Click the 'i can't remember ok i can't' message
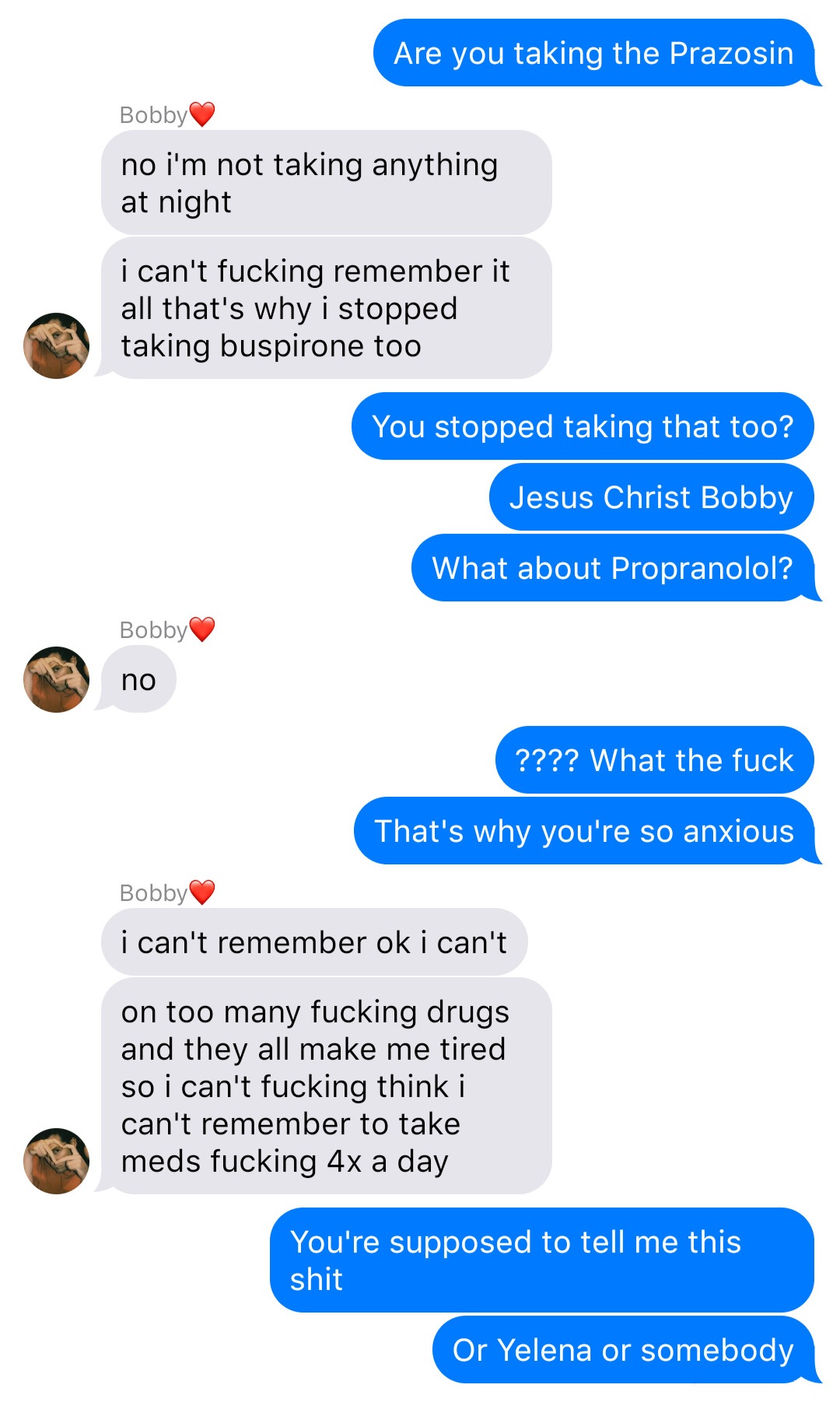 coord(313,941)
